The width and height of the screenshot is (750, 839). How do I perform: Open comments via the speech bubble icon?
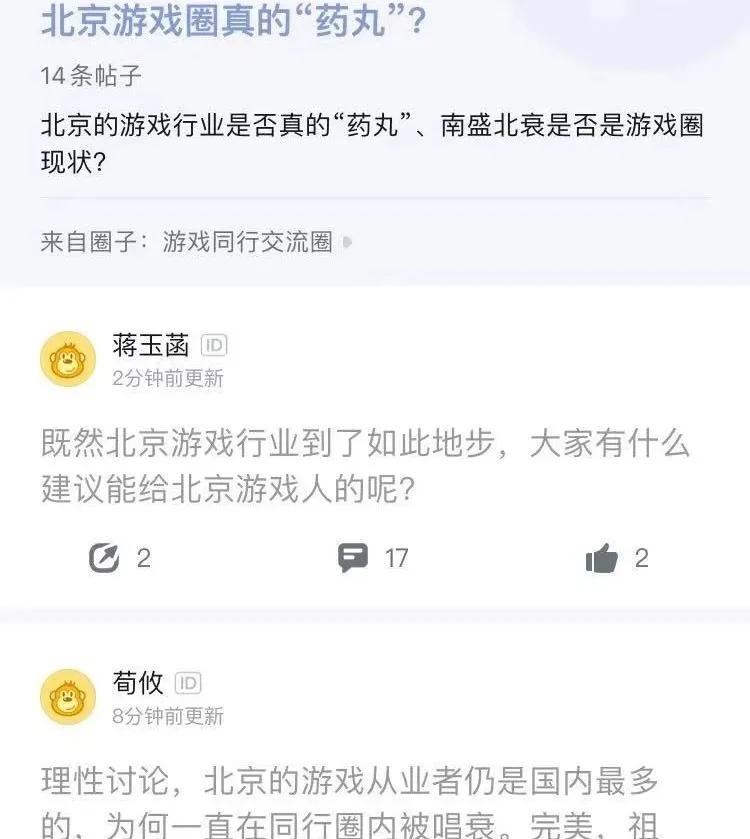click(x=348, y=557)
